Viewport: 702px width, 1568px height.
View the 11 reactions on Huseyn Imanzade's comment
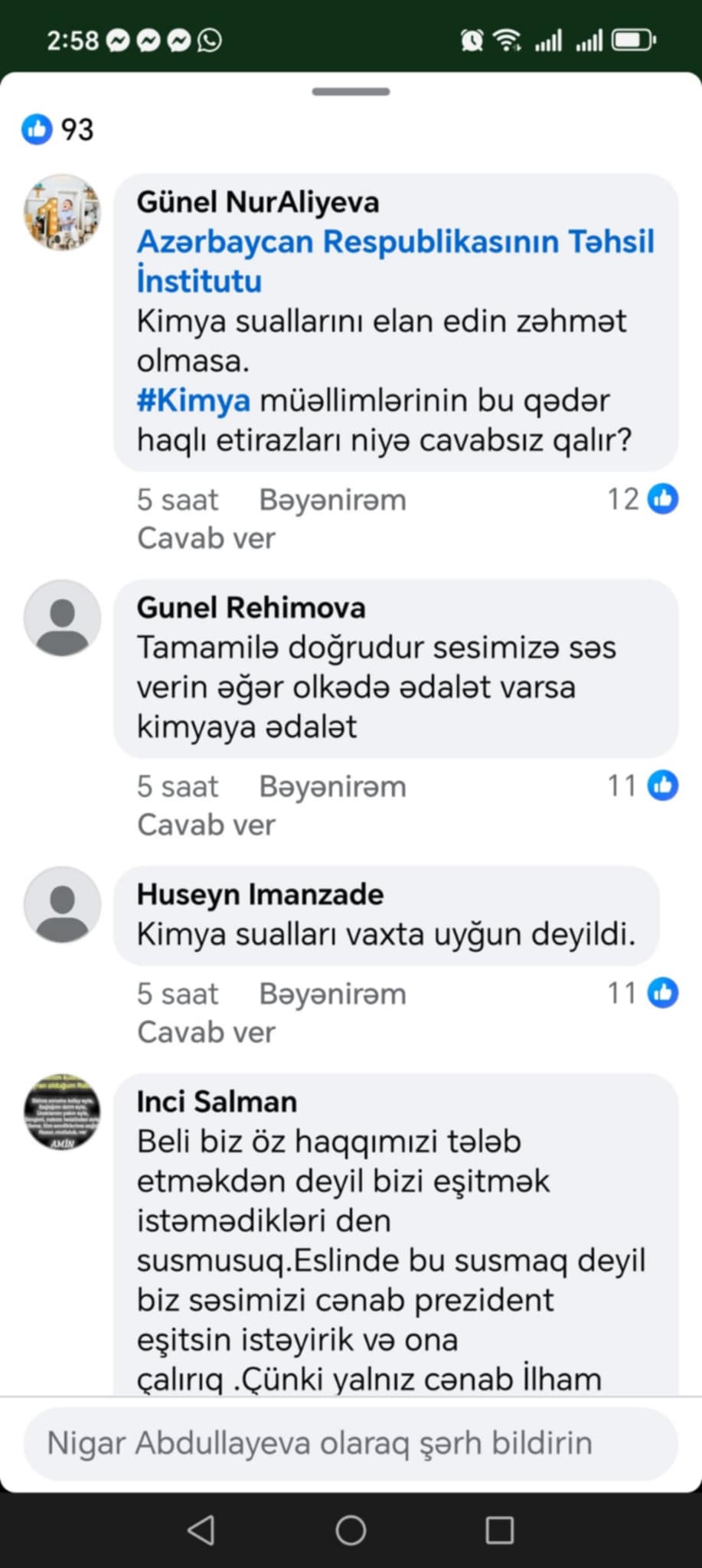point(642,993)
